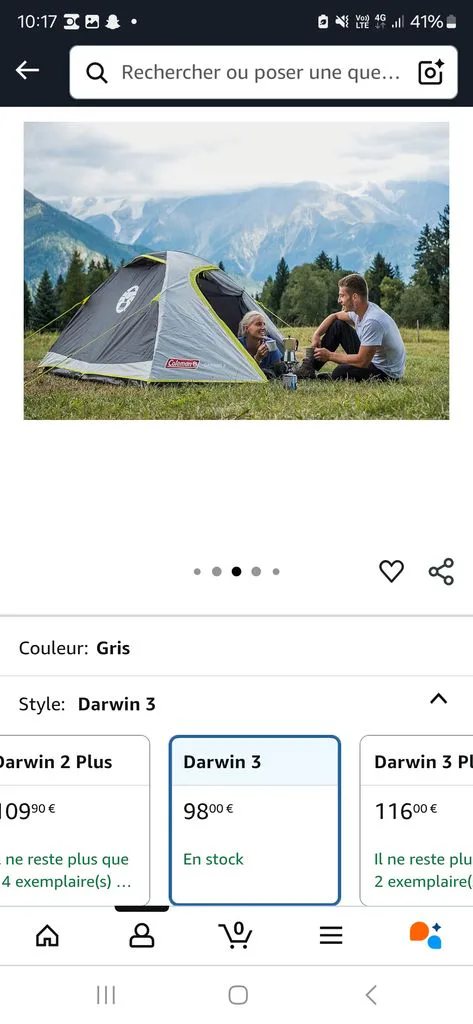Screen dimensions: 473x1024
Task: Open the hamburger menu tab
Action: pos(331,936)
